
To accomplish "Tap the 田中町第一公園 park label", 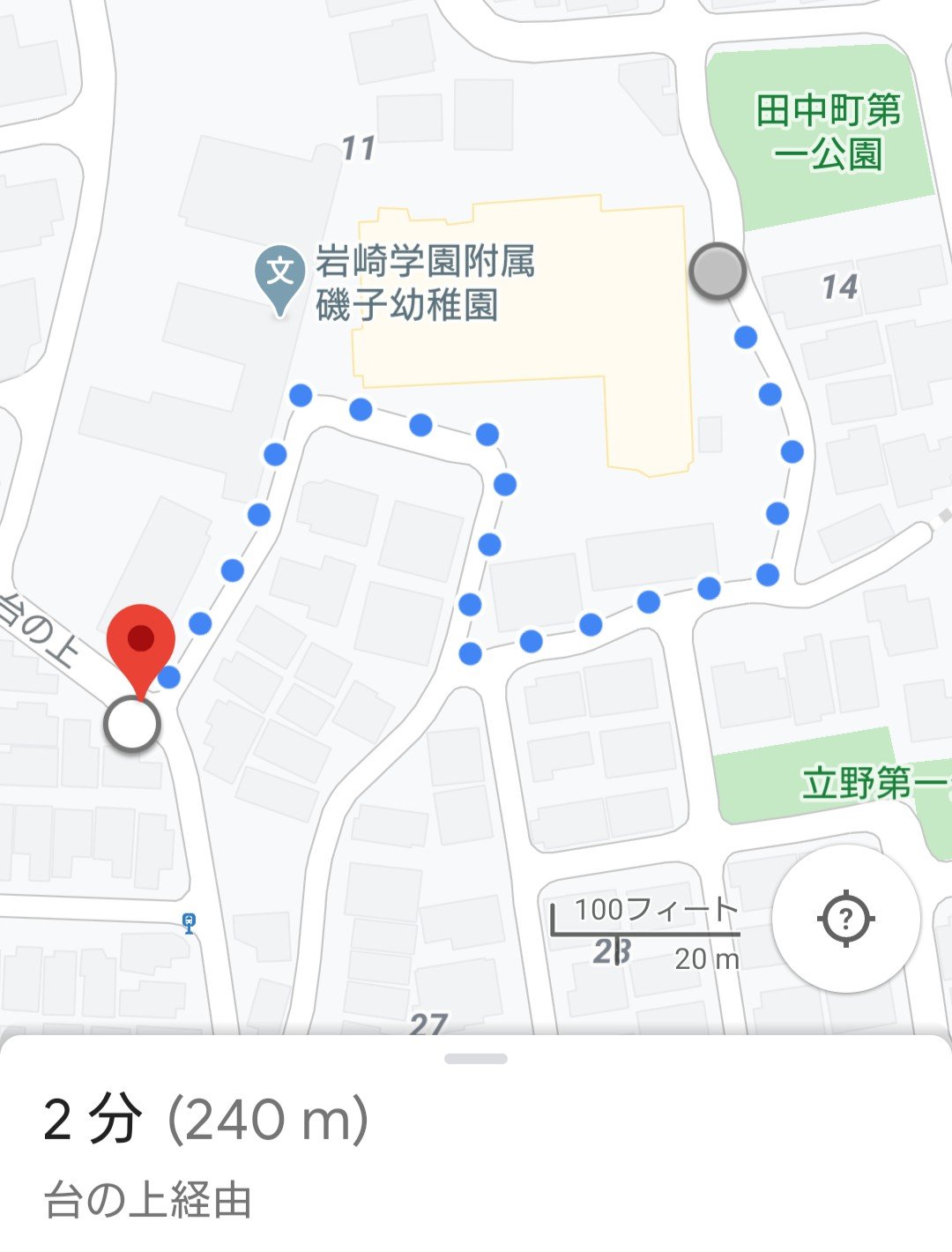I will point(829,132).
